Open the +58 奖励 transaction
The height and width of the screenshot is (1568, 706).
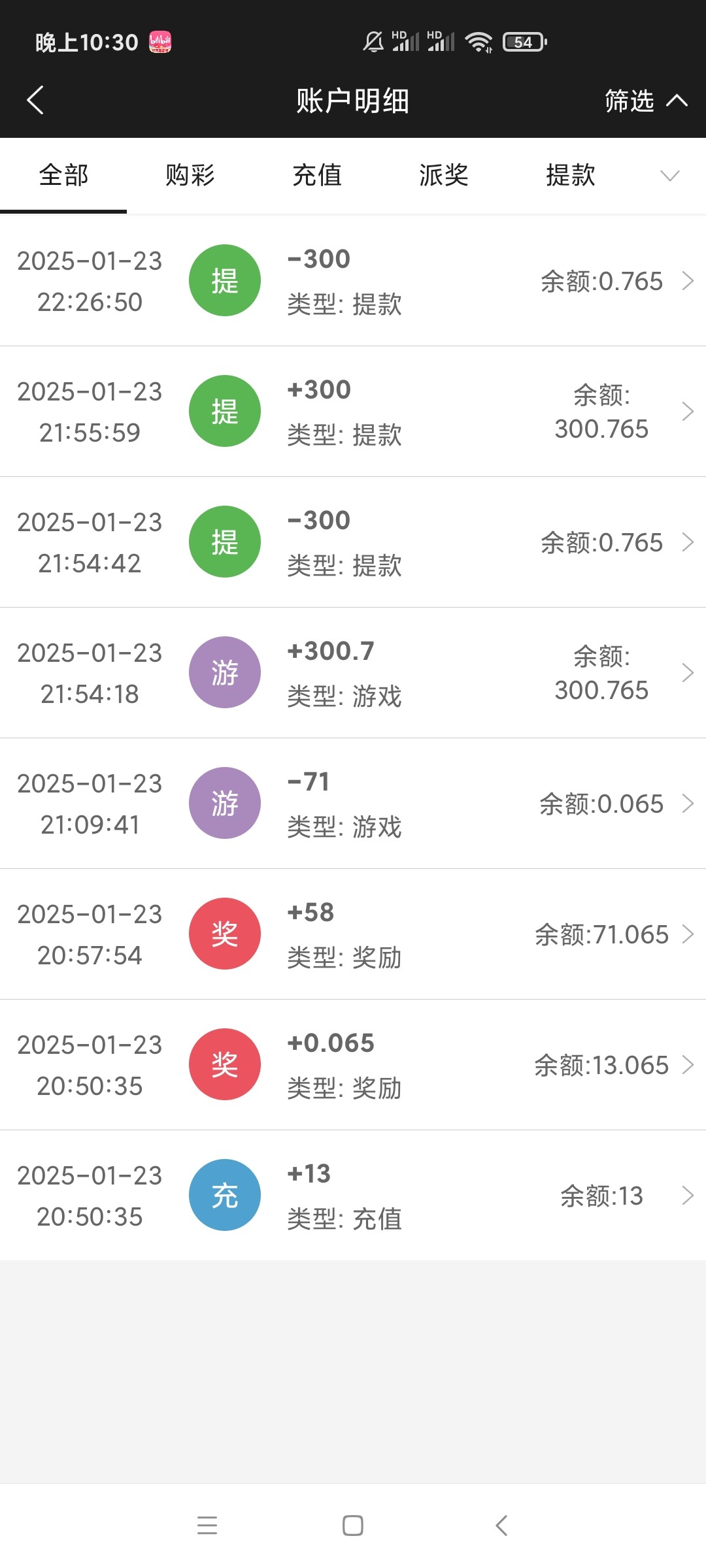click(353, 934)
